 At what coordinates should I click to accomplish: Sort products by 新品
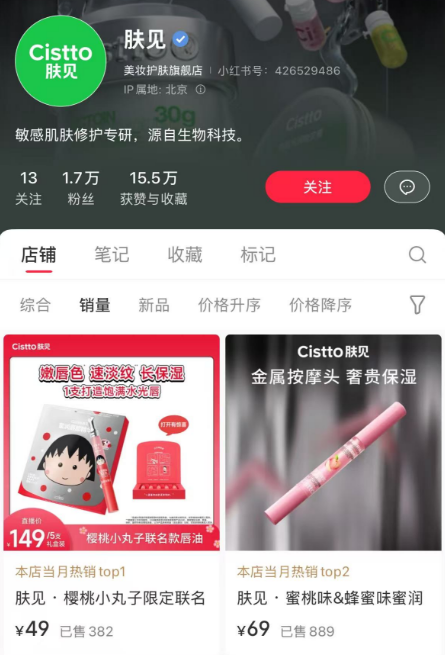point(154,305)
